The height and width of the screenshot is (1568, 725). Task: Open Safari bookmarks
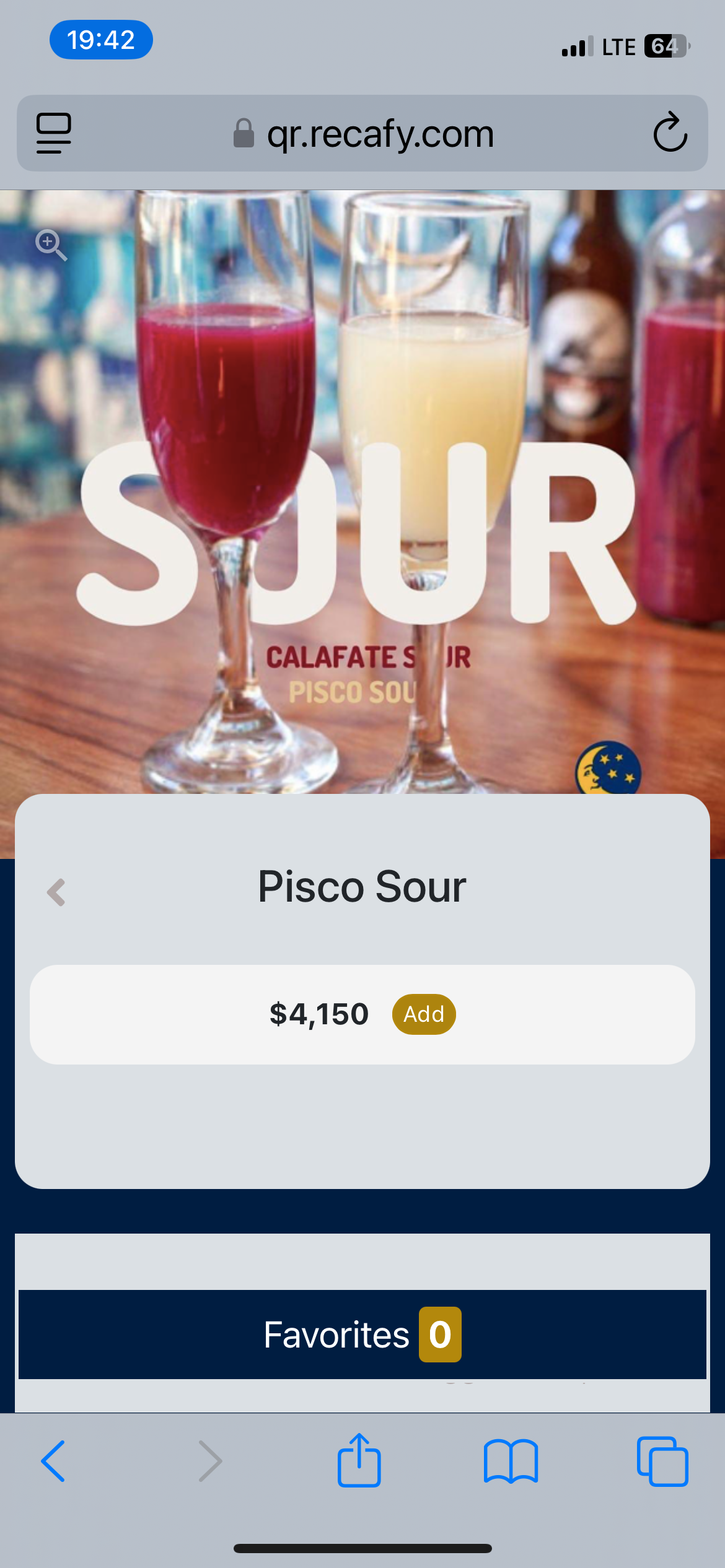[511, 1461]
